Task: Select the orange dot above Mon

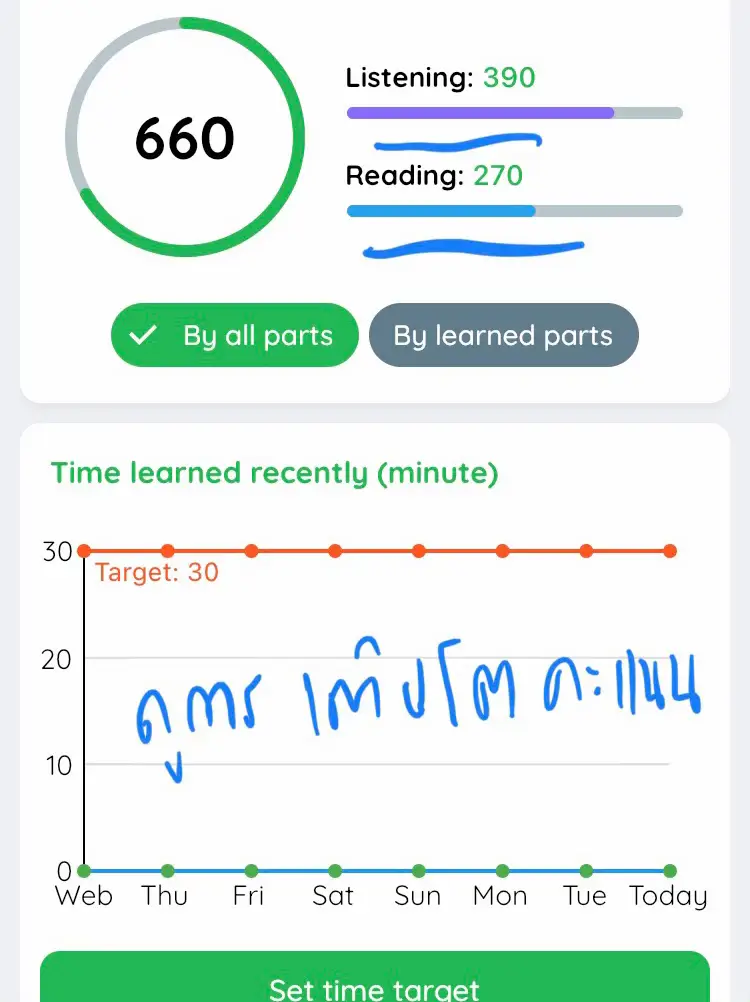Action: [501, 550]
